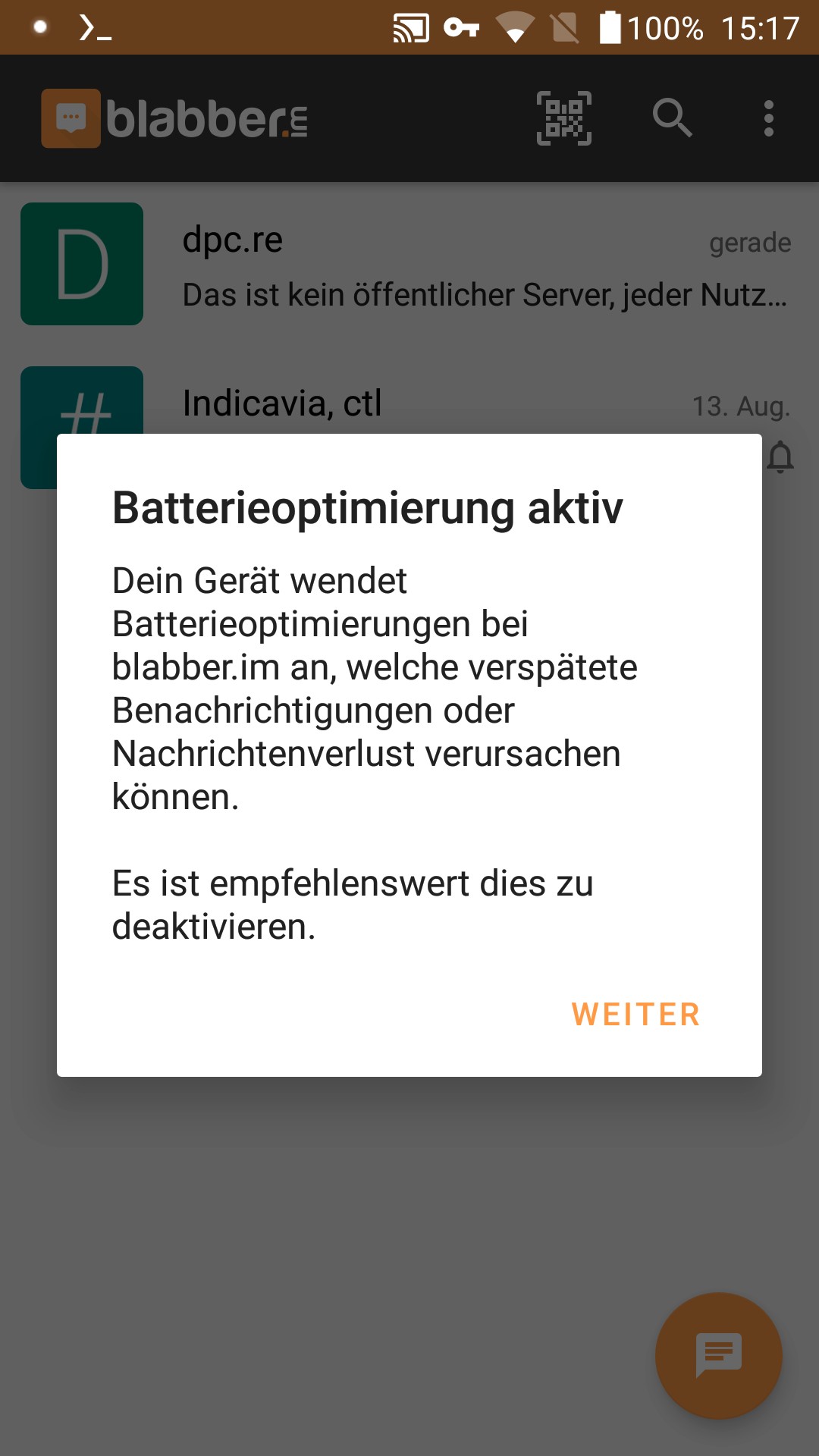Open the overflow menu
Viewport: 819px width, 1456px height.
click(769, 118)
